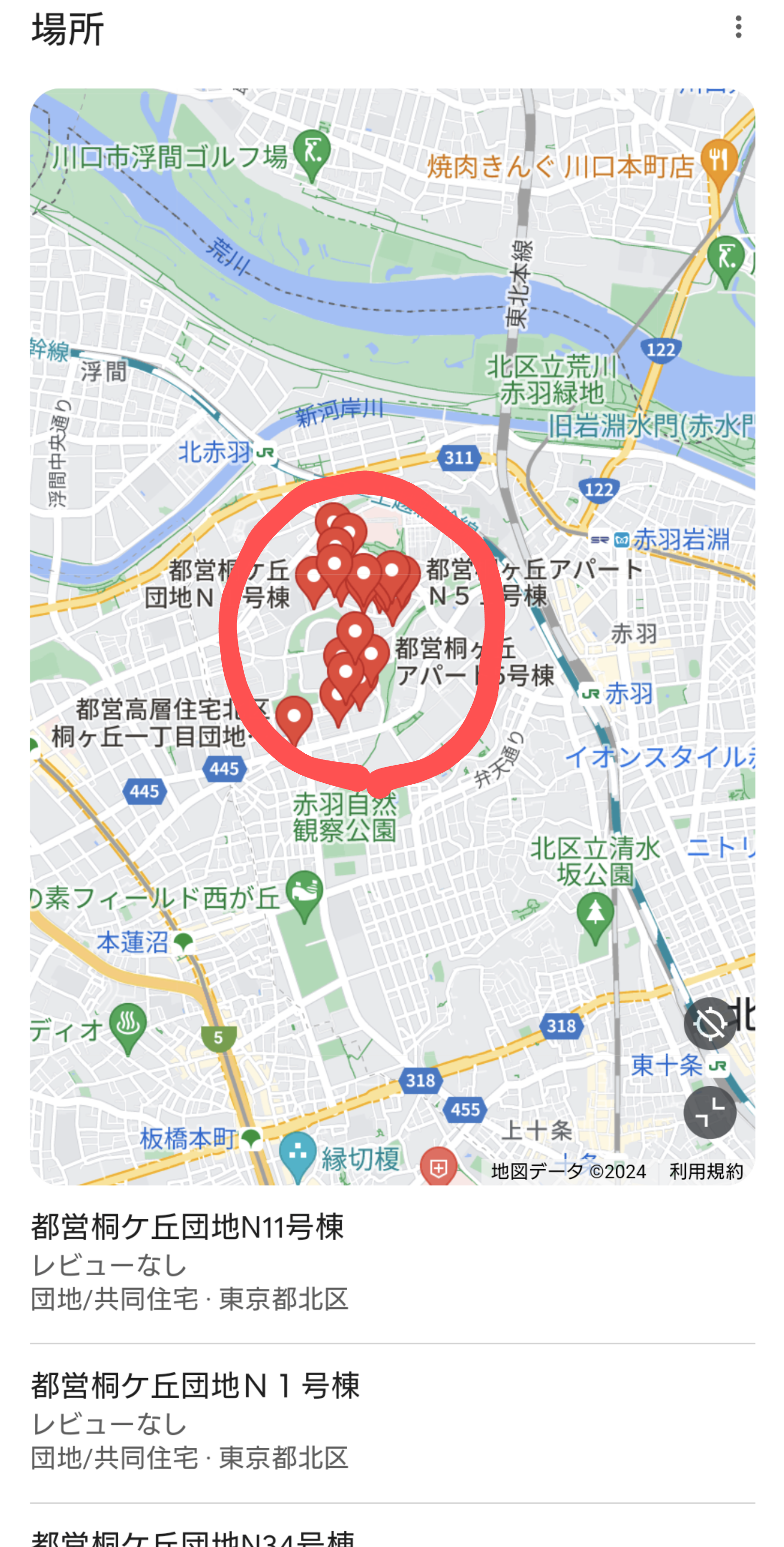The width and height of the screenshot is (784, 1547).
Task: Tap the 北区立清水坂公園 park marker
Action: tap(595, 914)
